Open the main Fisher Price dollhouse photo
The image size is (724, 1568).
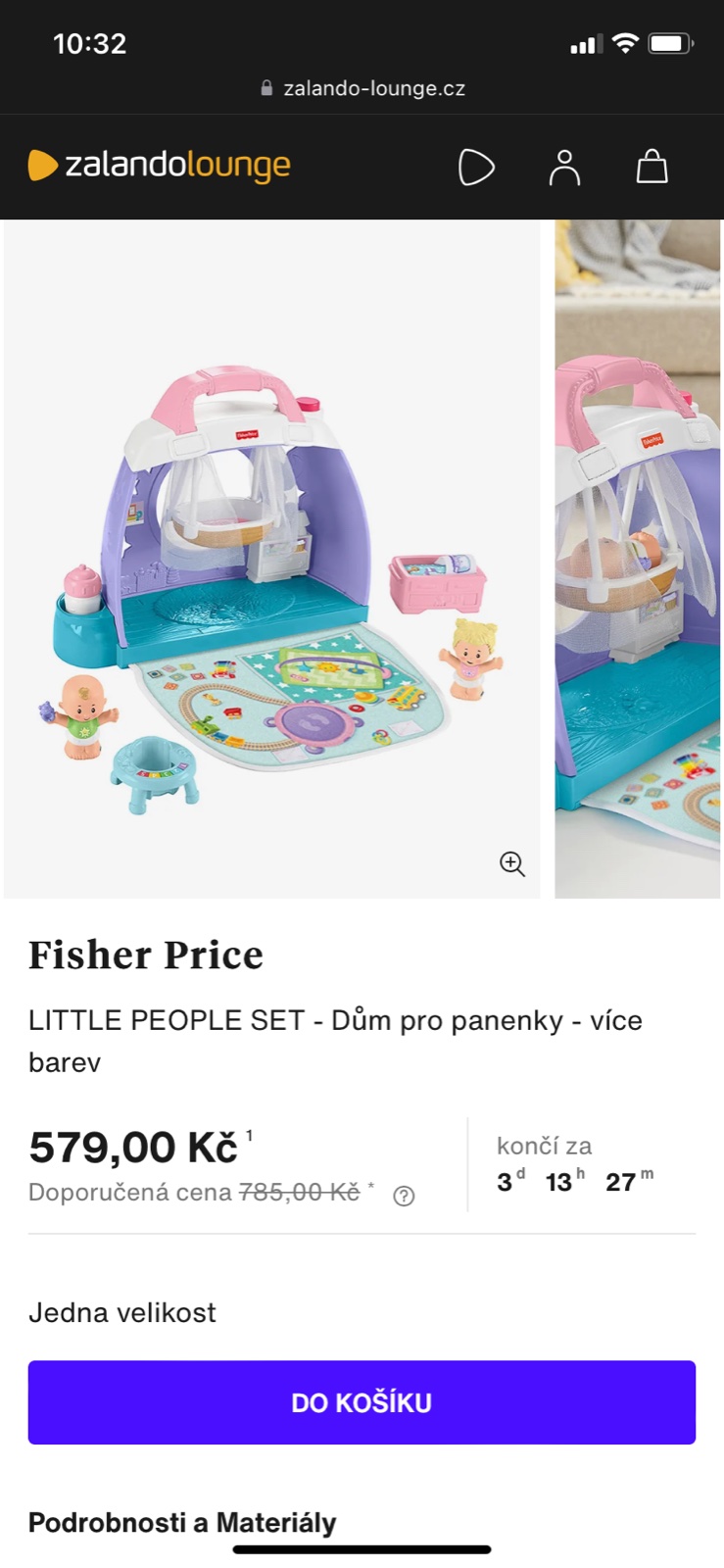pos(271,559)
